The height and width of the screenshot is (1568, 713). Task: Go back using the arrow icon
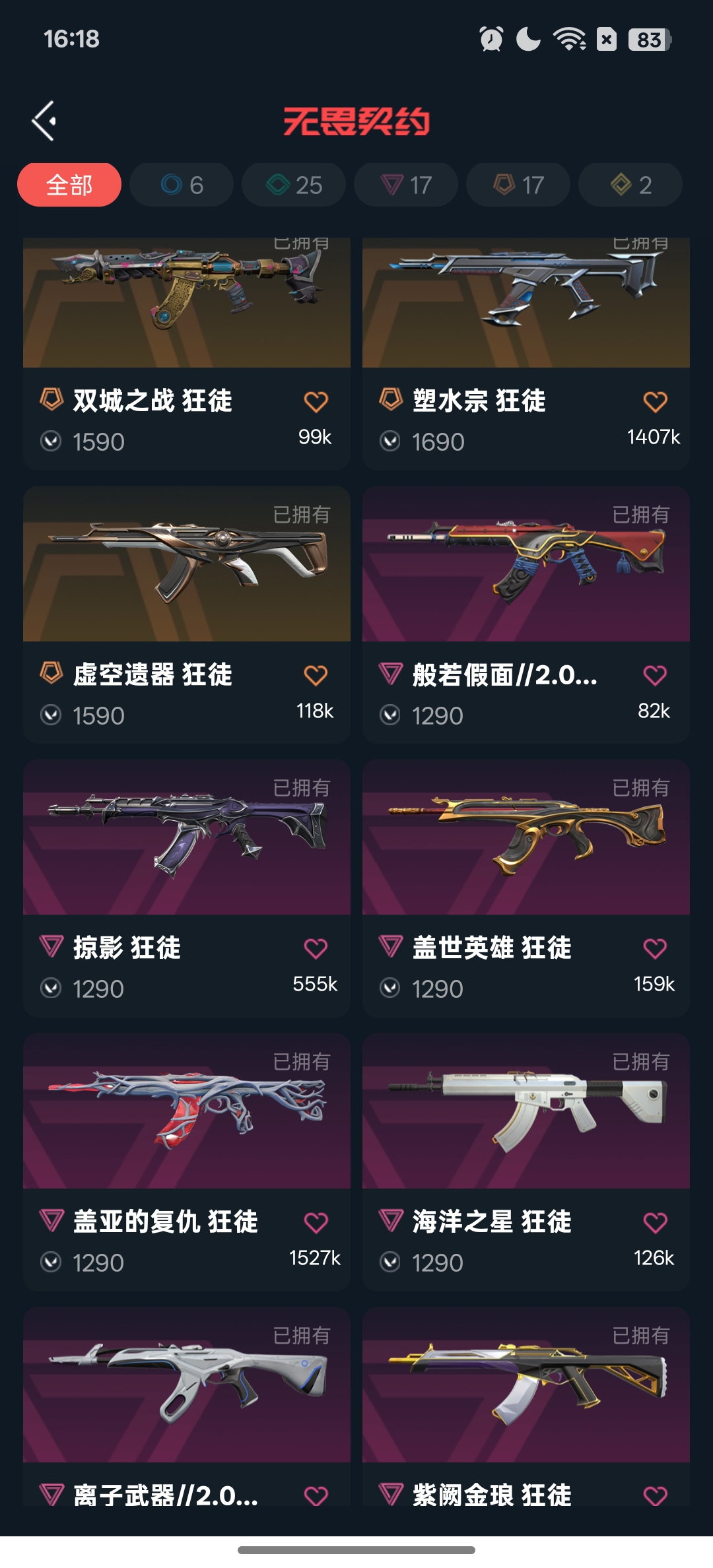tap(44, 121)
